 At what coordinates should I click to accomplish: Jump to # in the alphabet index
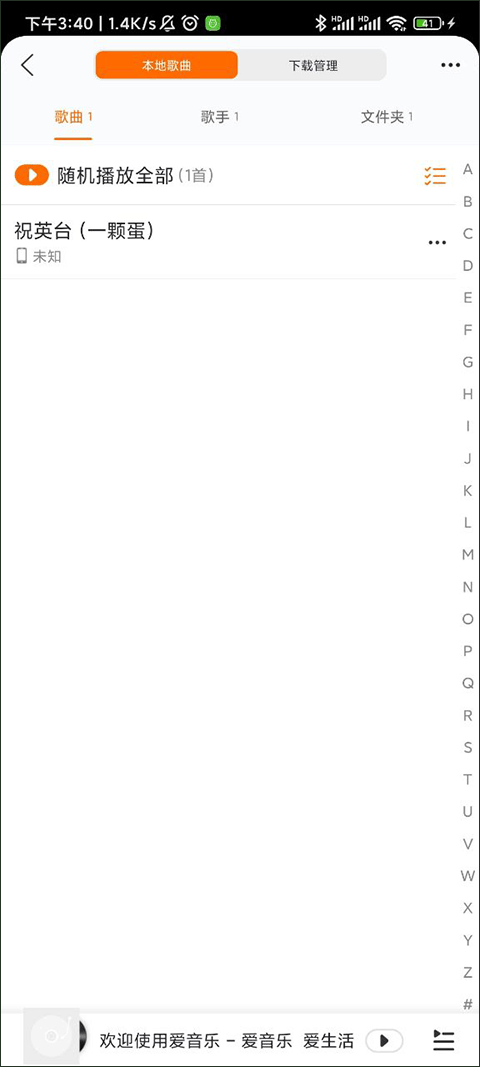tap(468, 1004)
